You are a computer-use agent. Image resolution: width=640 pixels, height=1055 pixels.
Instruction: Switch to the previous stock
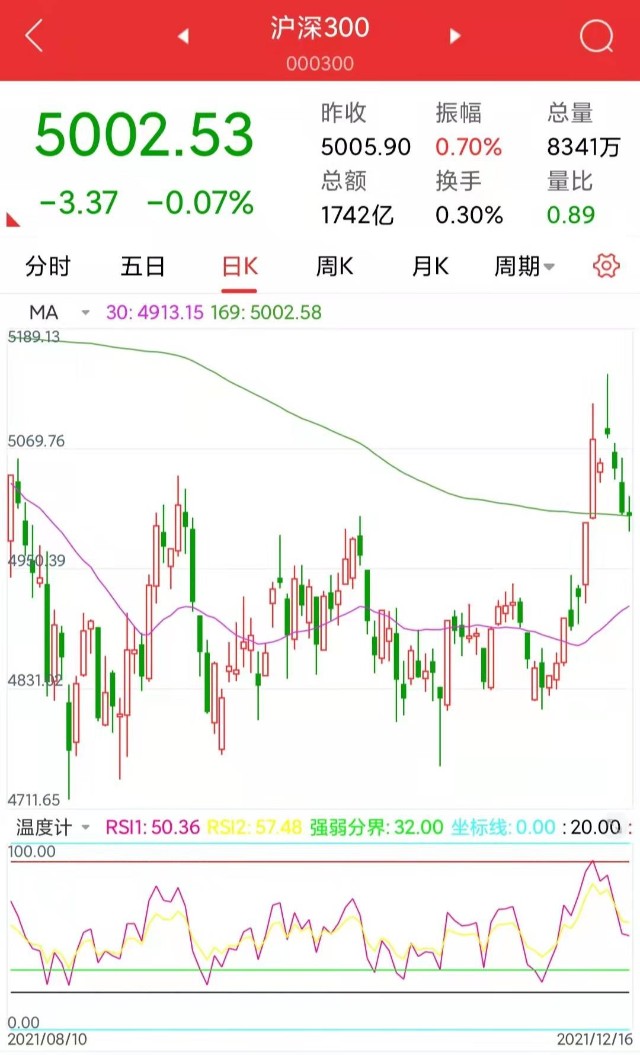coord(183,37)
